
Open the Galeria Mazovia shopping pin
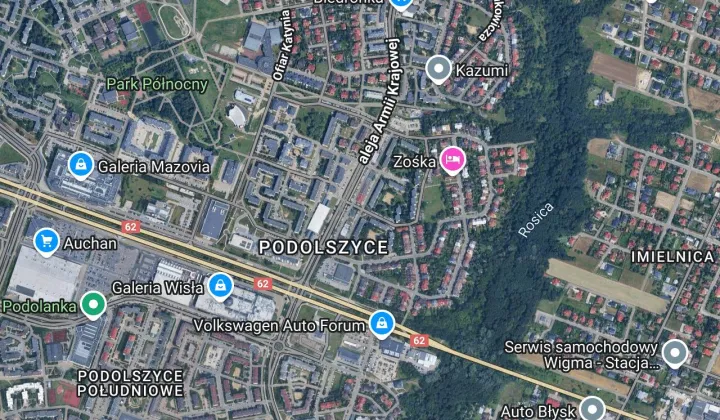tap(80, 164)
